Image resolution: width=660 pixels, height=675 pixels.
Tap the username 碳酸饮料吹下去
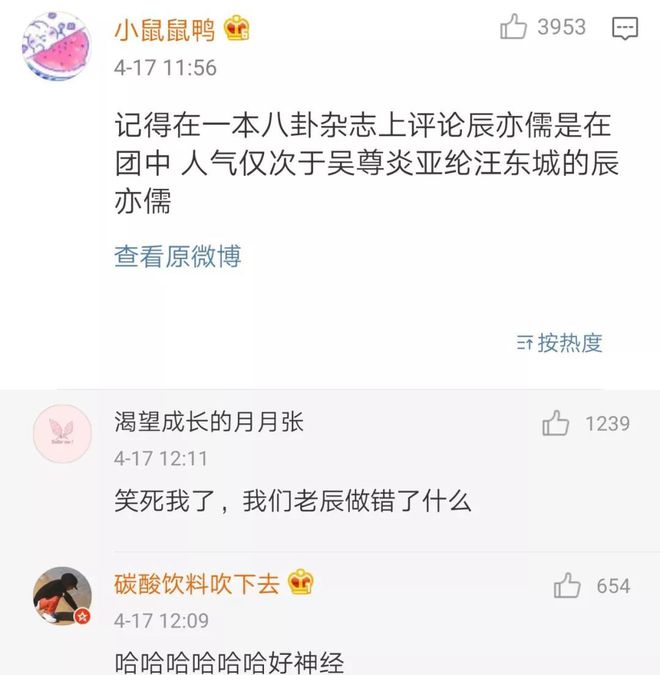click(196, 583)
